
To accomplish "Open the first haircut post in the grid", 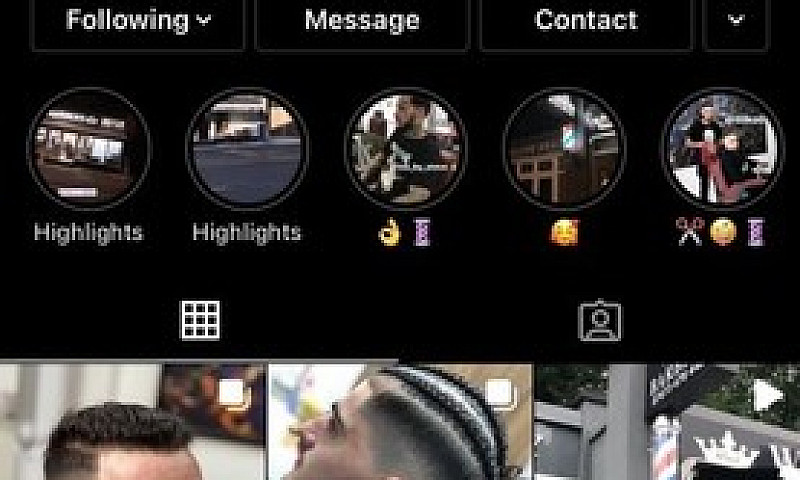I will click(132, 422).
